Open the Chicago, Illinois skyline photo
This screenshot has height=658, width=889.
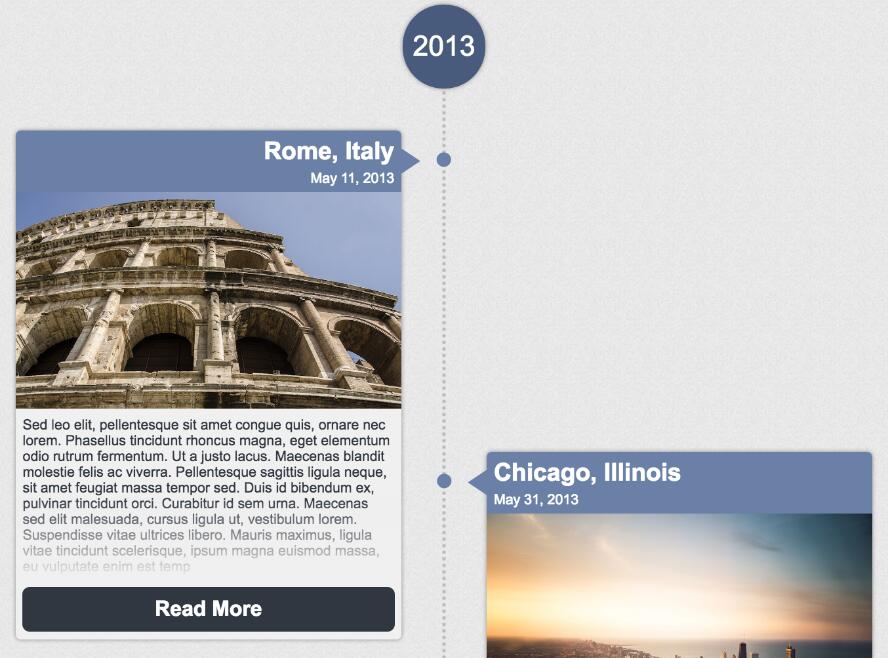coord(679,585)
